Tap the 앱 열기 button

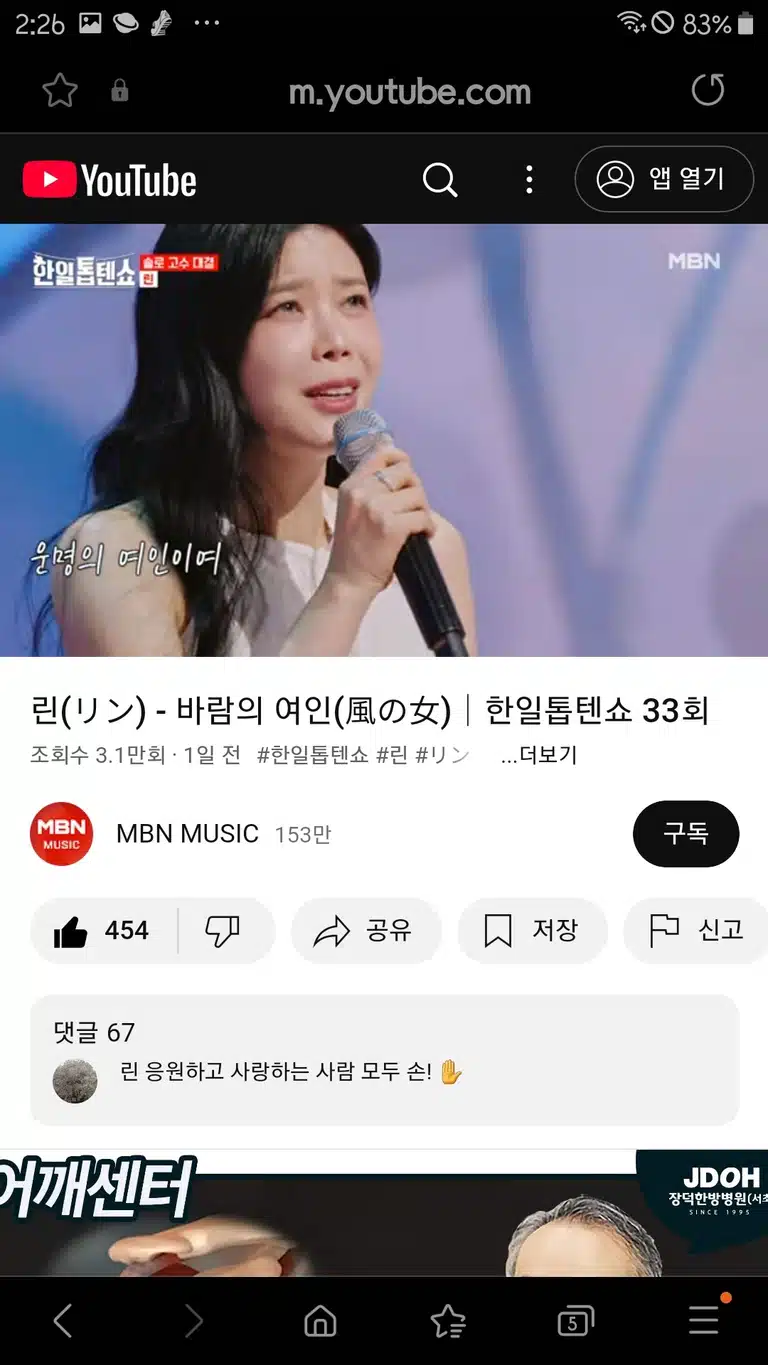coord(664,179)
